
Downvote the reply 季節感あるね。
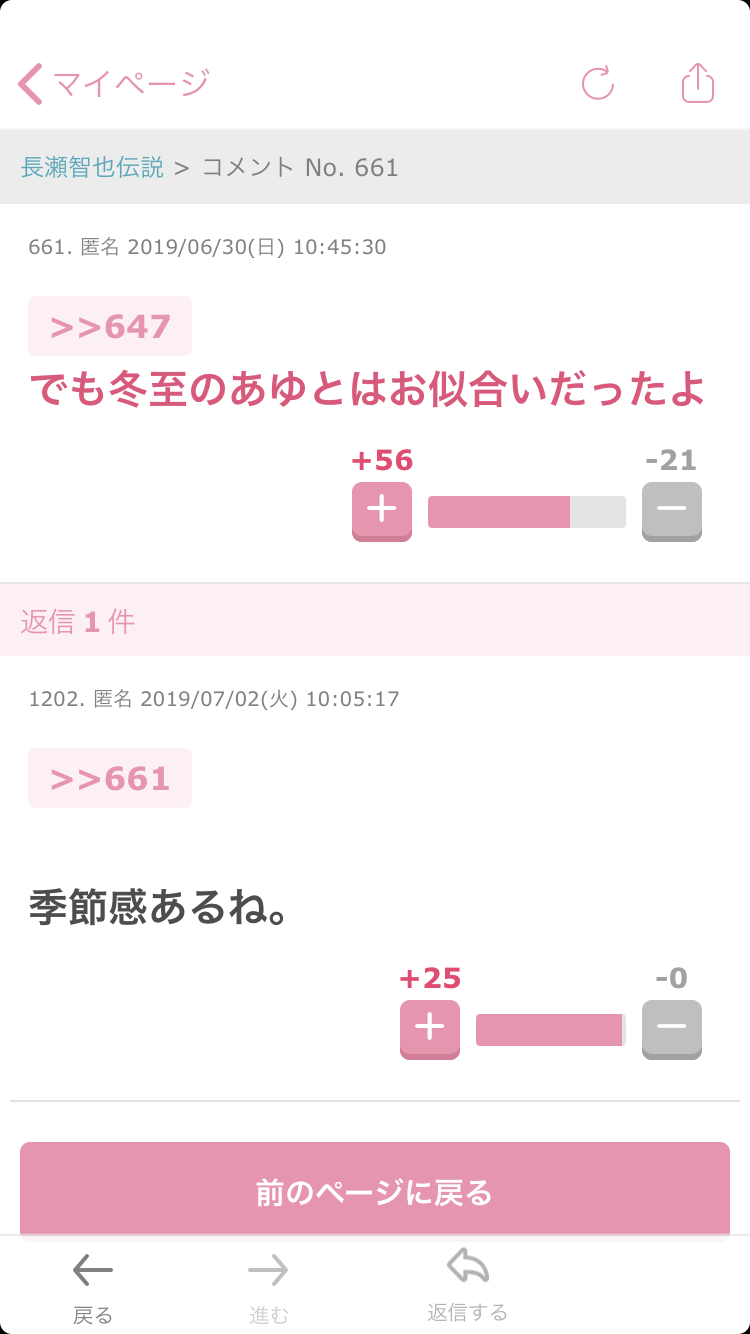click(x=671, y=1028)
